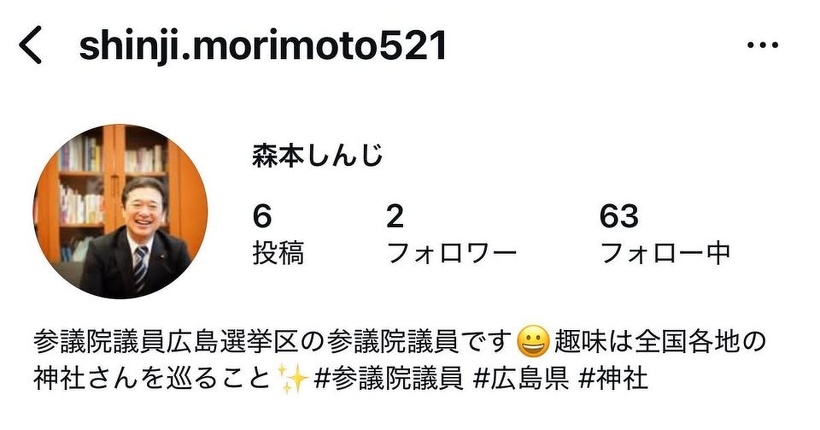View the 2 フォロワー list
This screenshot has height=430, width=820.
(x=450, y=234)
